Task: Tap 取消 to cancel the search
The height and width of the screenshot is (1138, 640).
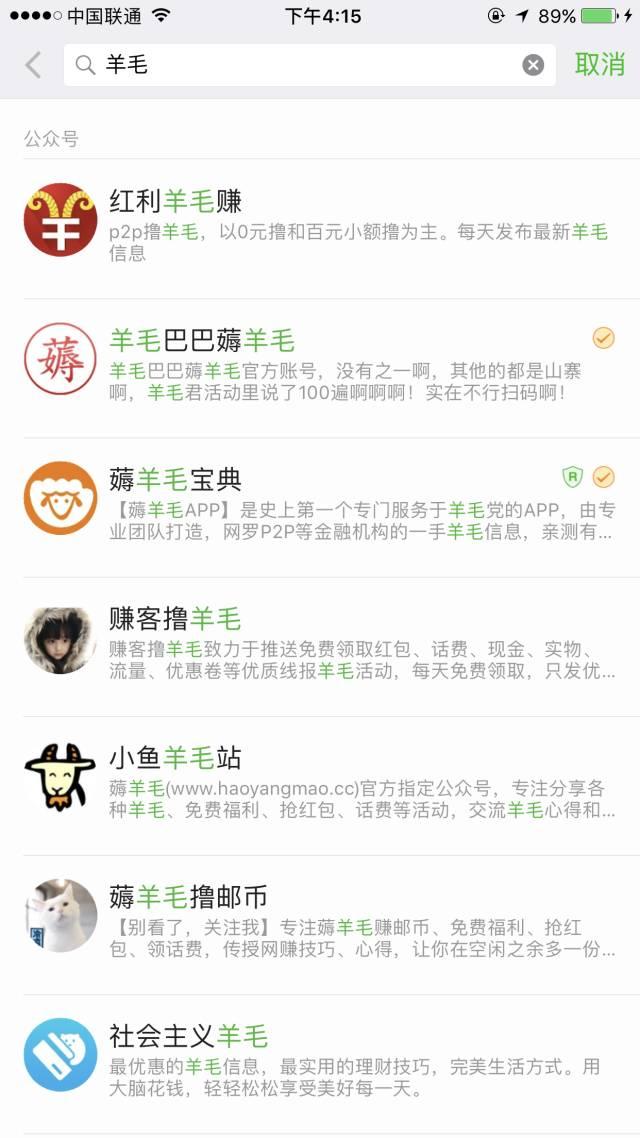Action: [x=599, y=65]
